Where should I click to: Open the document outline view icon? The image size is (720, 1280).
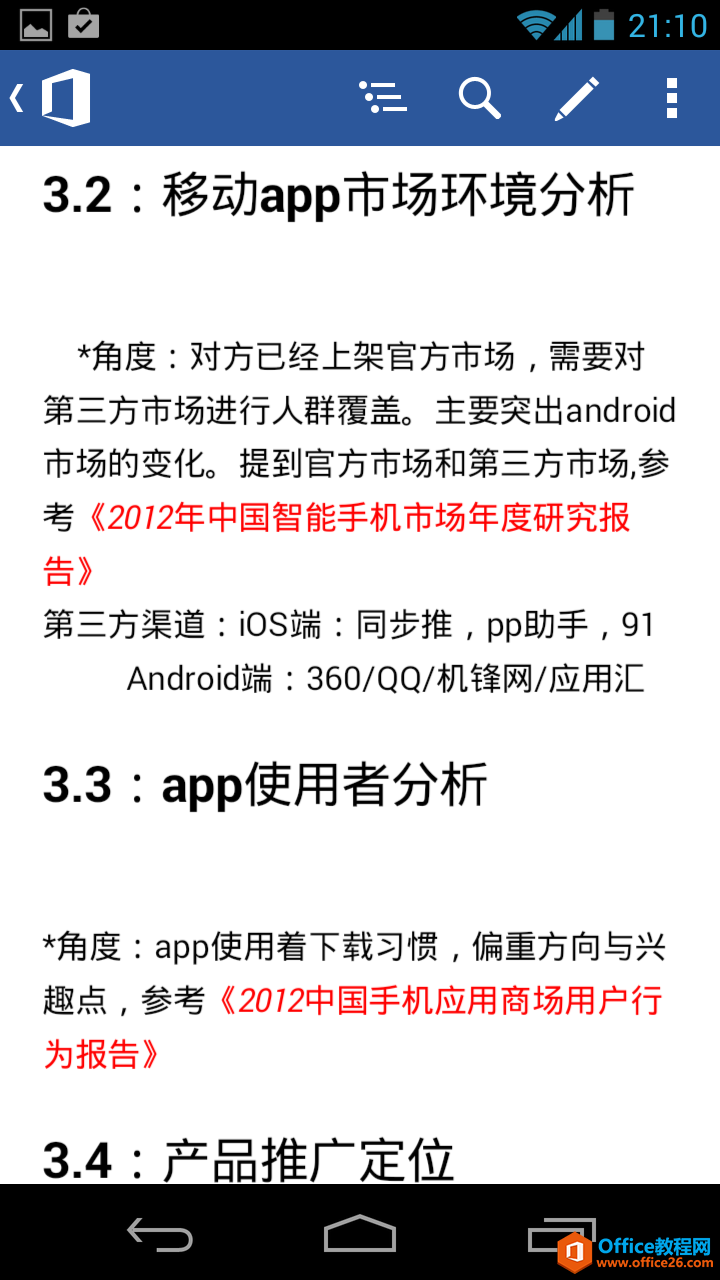click(384, 97)
